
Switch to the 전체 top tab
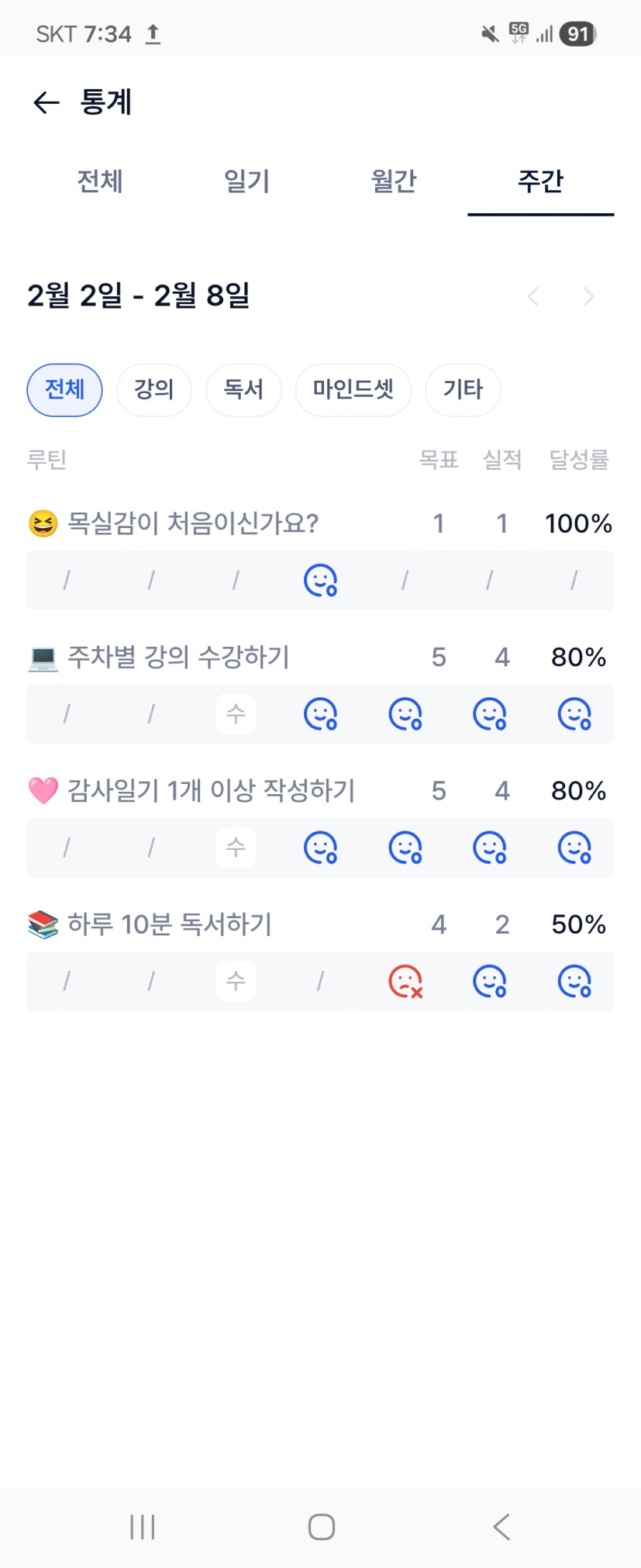[100, 181]
